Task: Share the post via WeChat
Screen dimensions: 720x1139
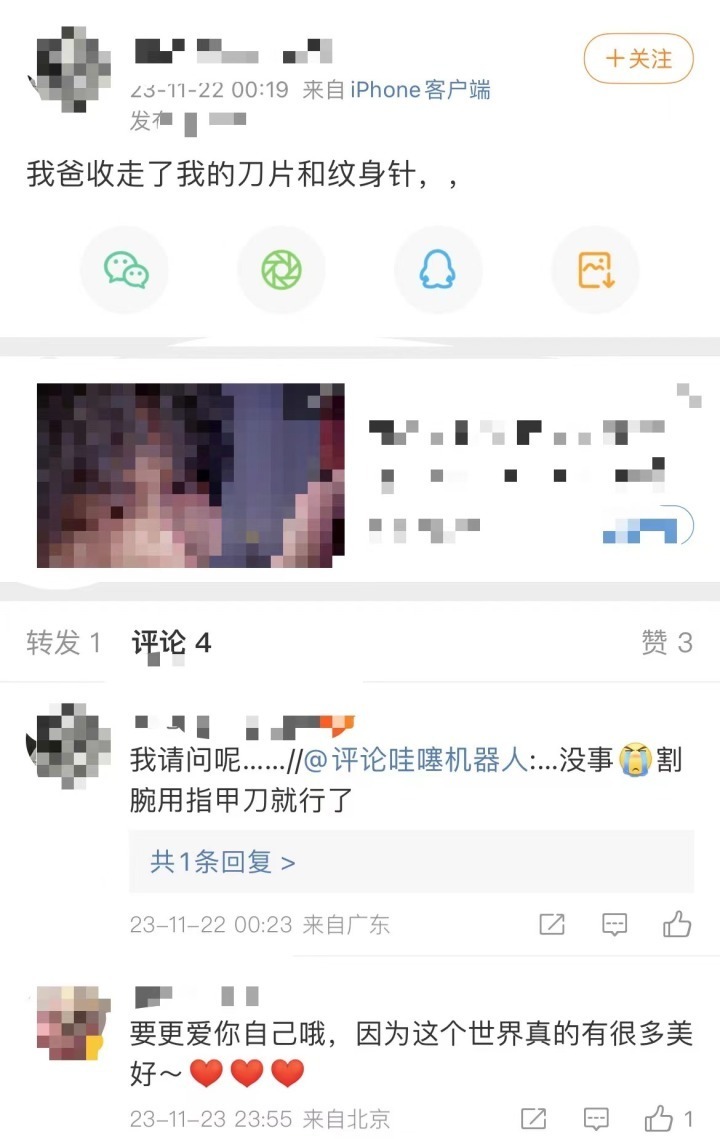Action: pyautogui.click(x=123, y=268)
